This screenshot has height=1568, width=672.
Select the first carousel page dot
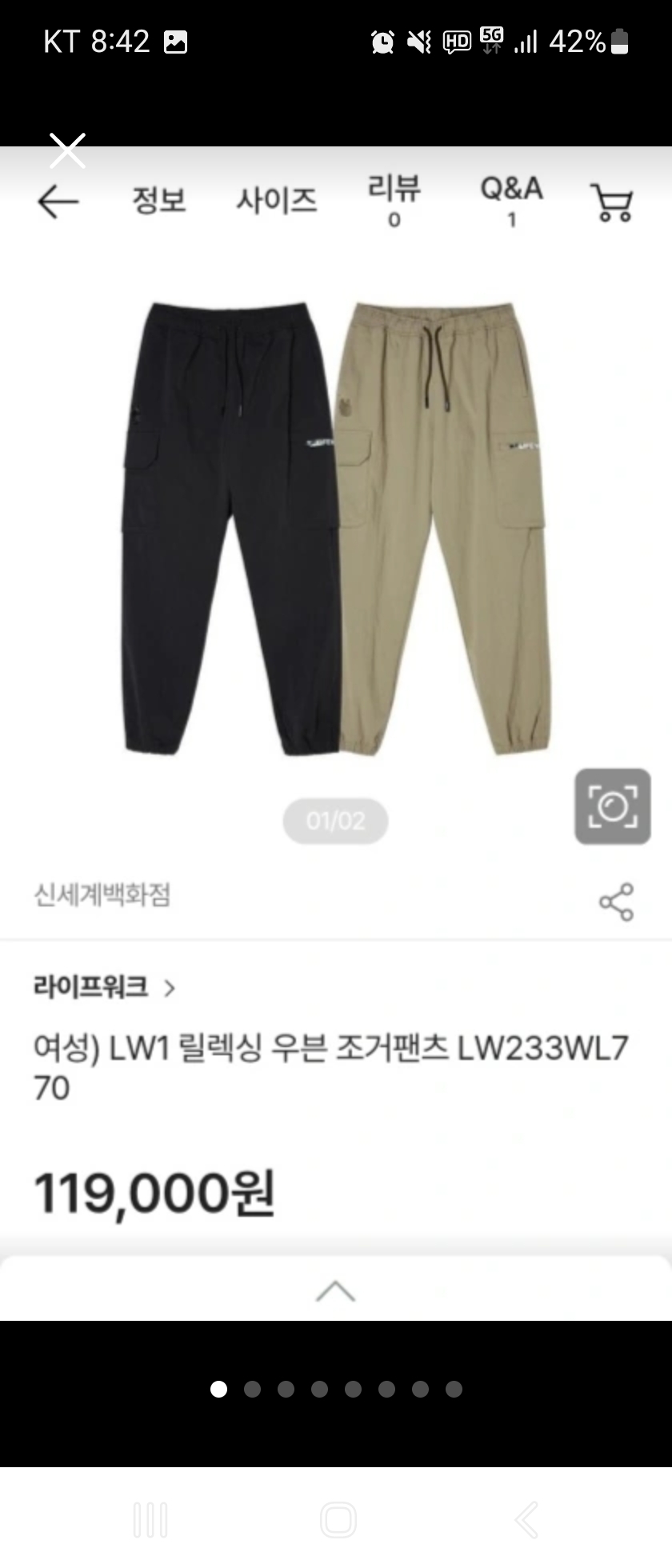pos(218,1390)
